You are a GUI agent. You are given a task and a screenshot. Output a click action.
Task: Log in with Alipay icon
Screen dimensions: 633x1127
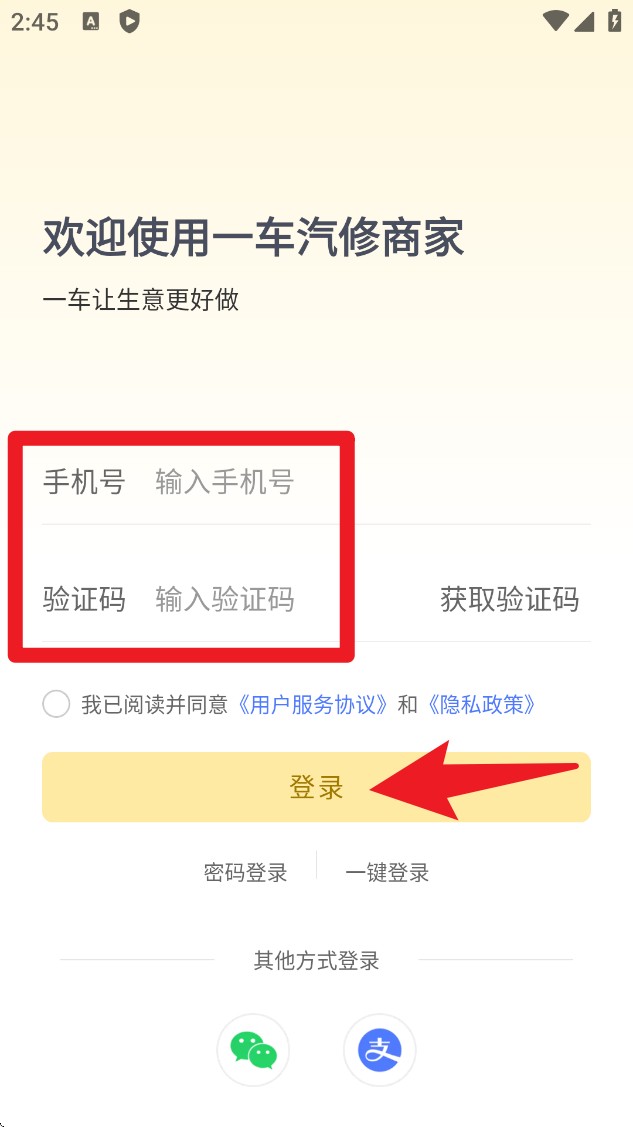tap(379, 1050)
